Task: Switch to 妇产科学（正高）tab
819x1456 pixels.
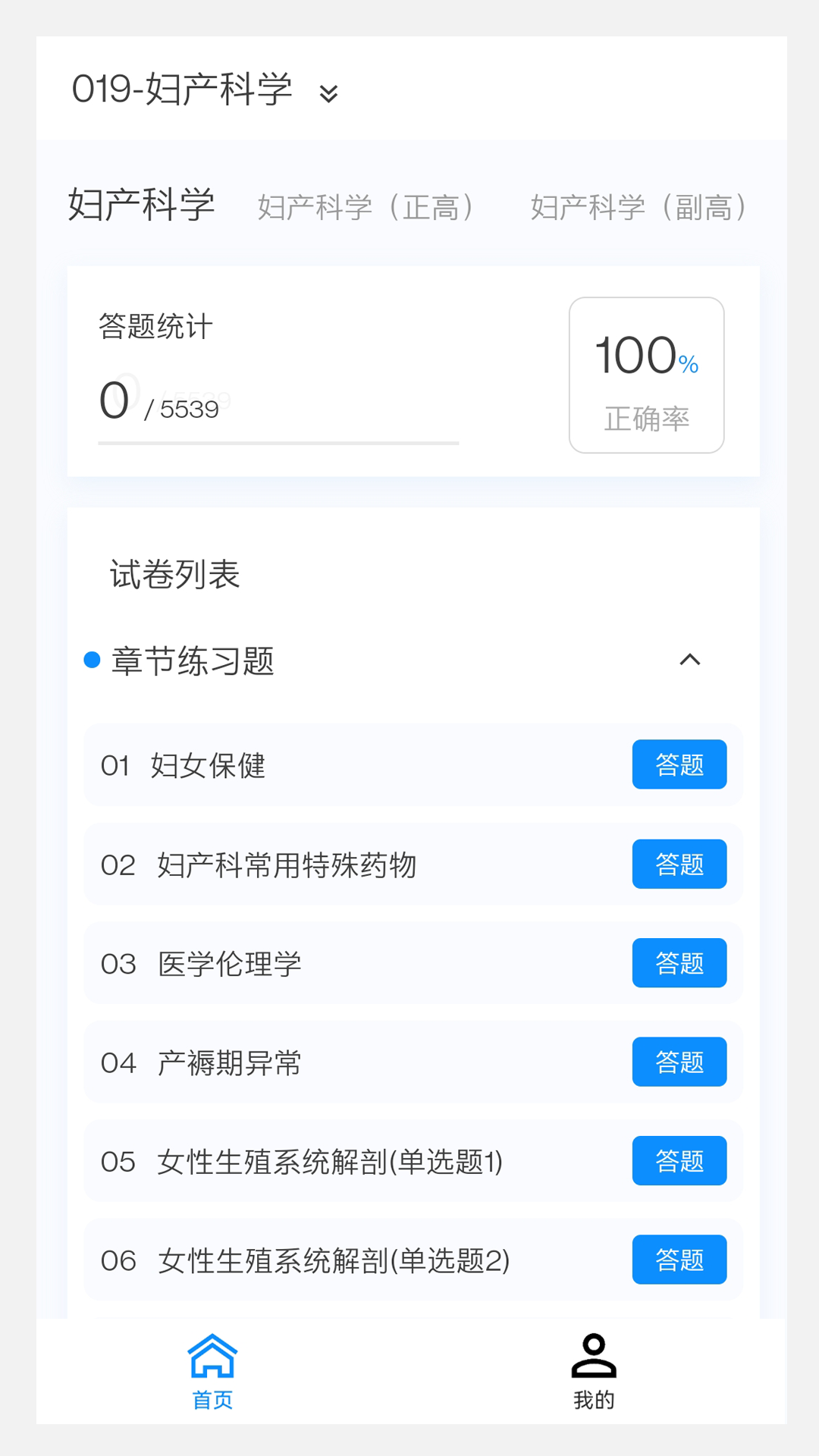Action: 367,206
